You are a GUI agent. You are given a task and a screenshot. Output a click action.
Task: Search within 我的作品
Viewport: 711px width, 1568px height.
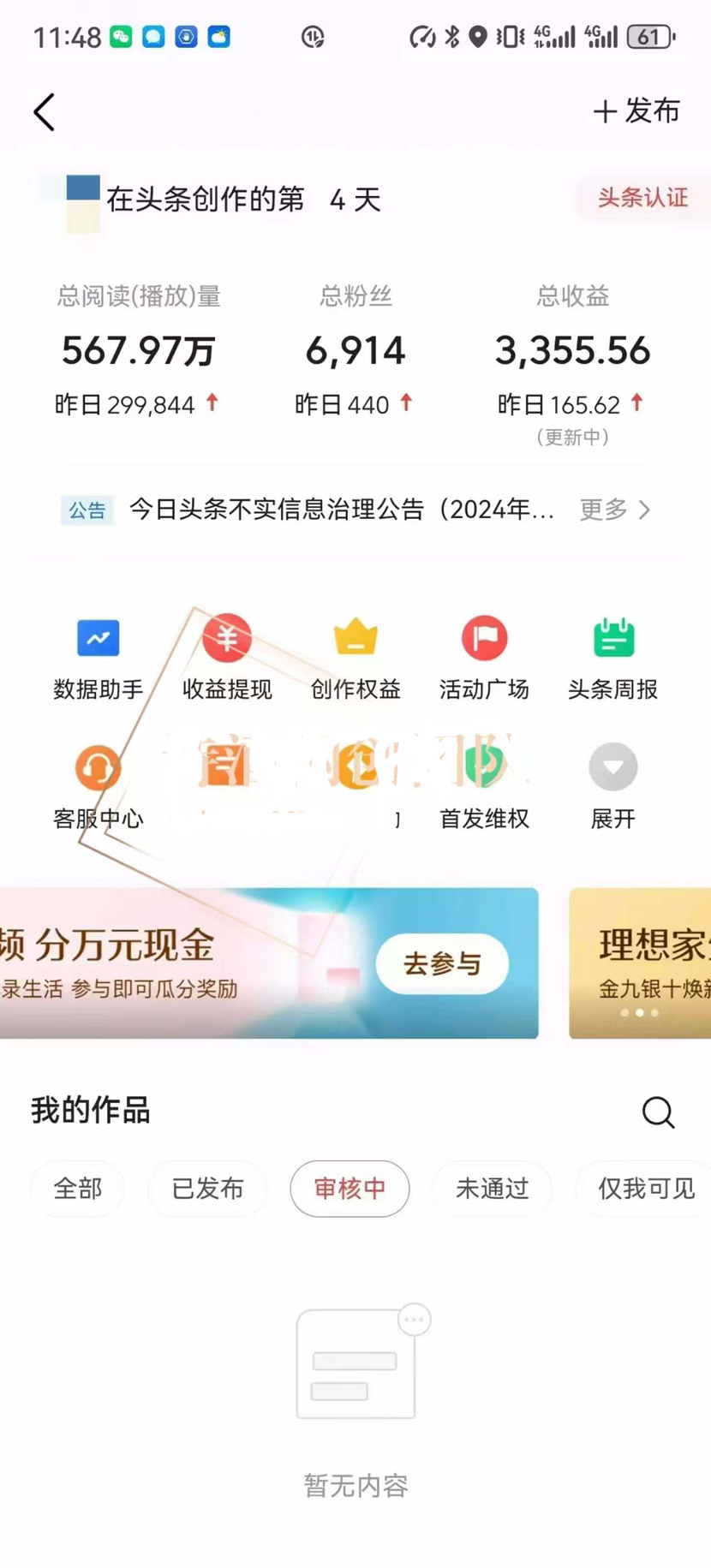pyautogui.click(x=658, y=1112)
